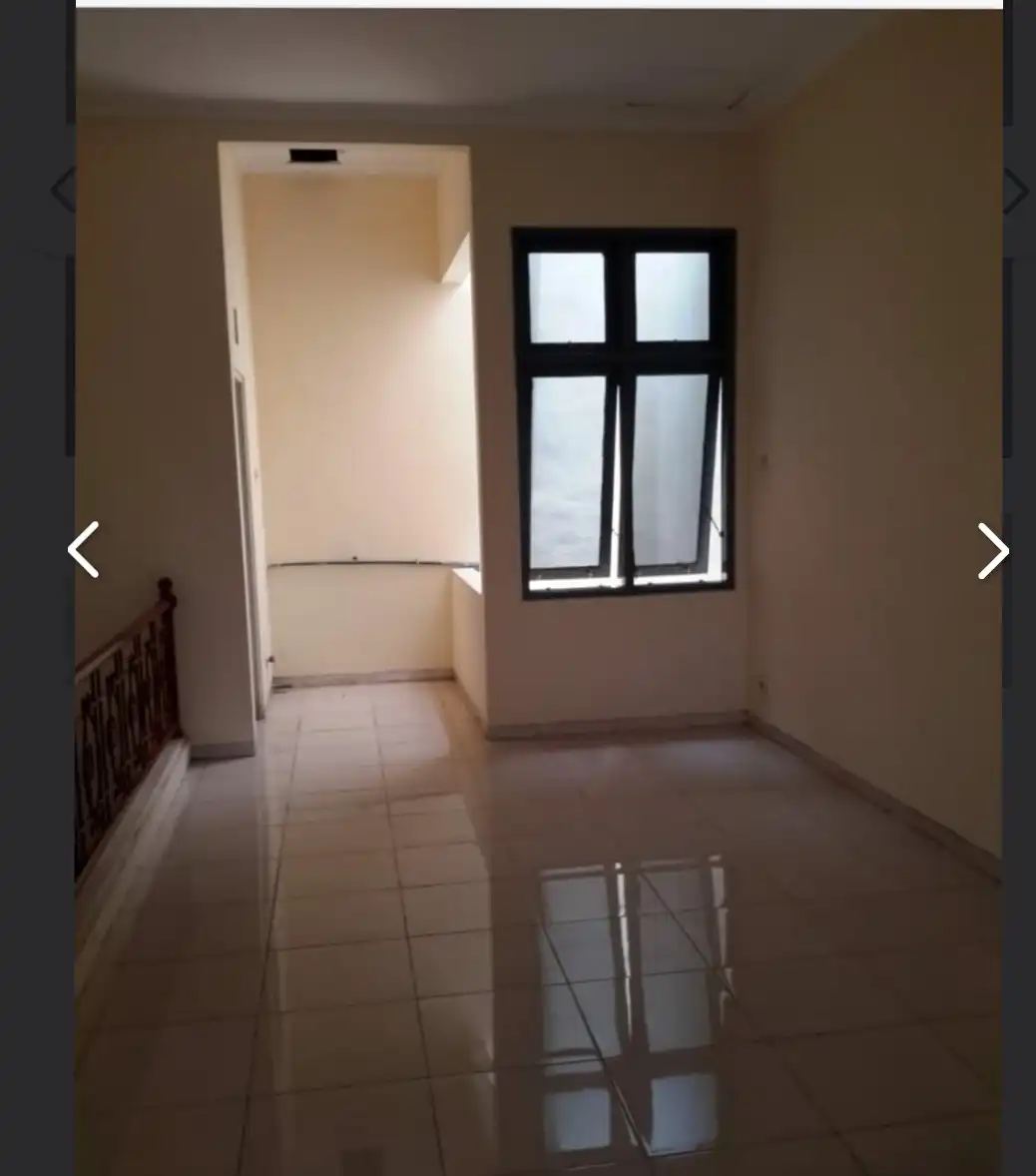Show the next photo
The width and height of the screenshot is (1036, 1176).
click(991, 551)
